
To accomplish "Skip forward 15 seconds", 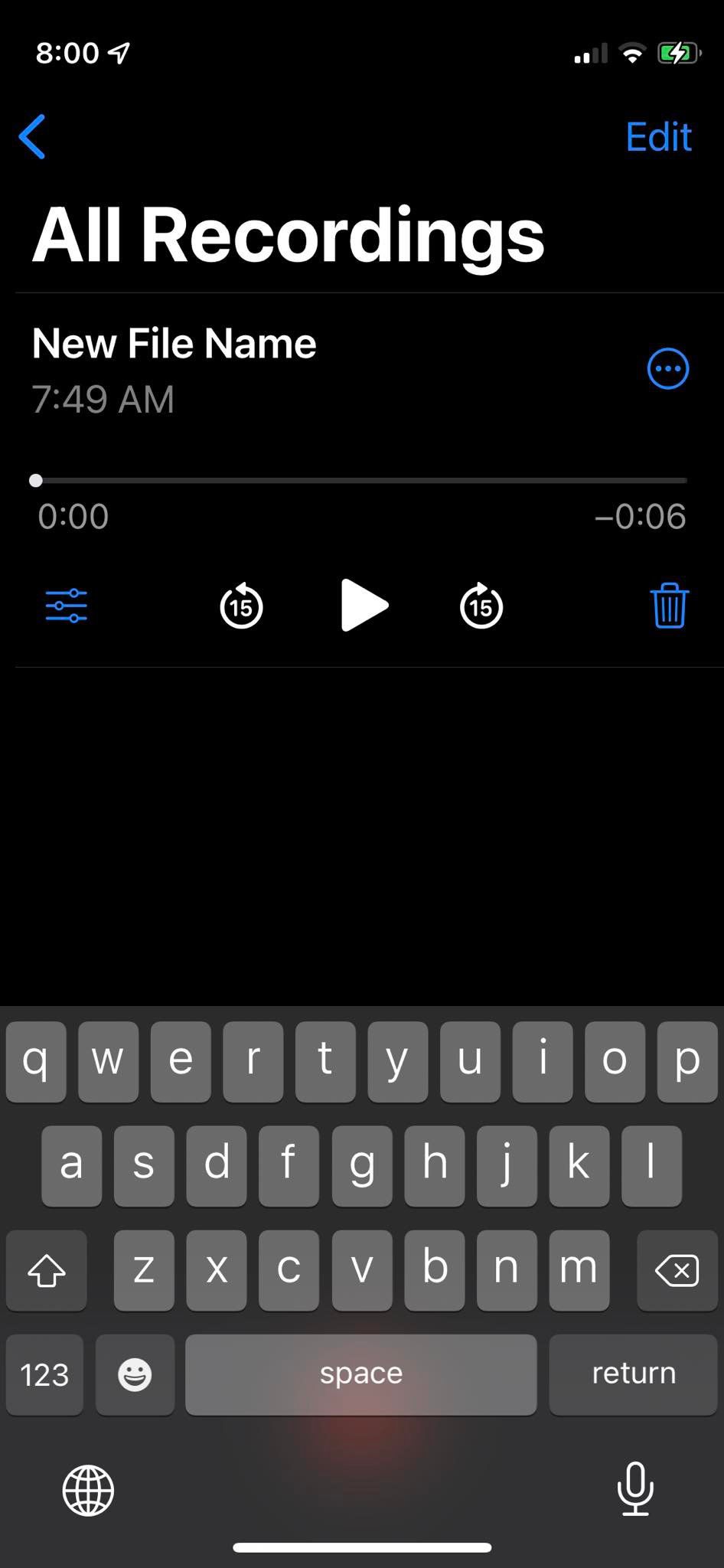I will [481, 606].
